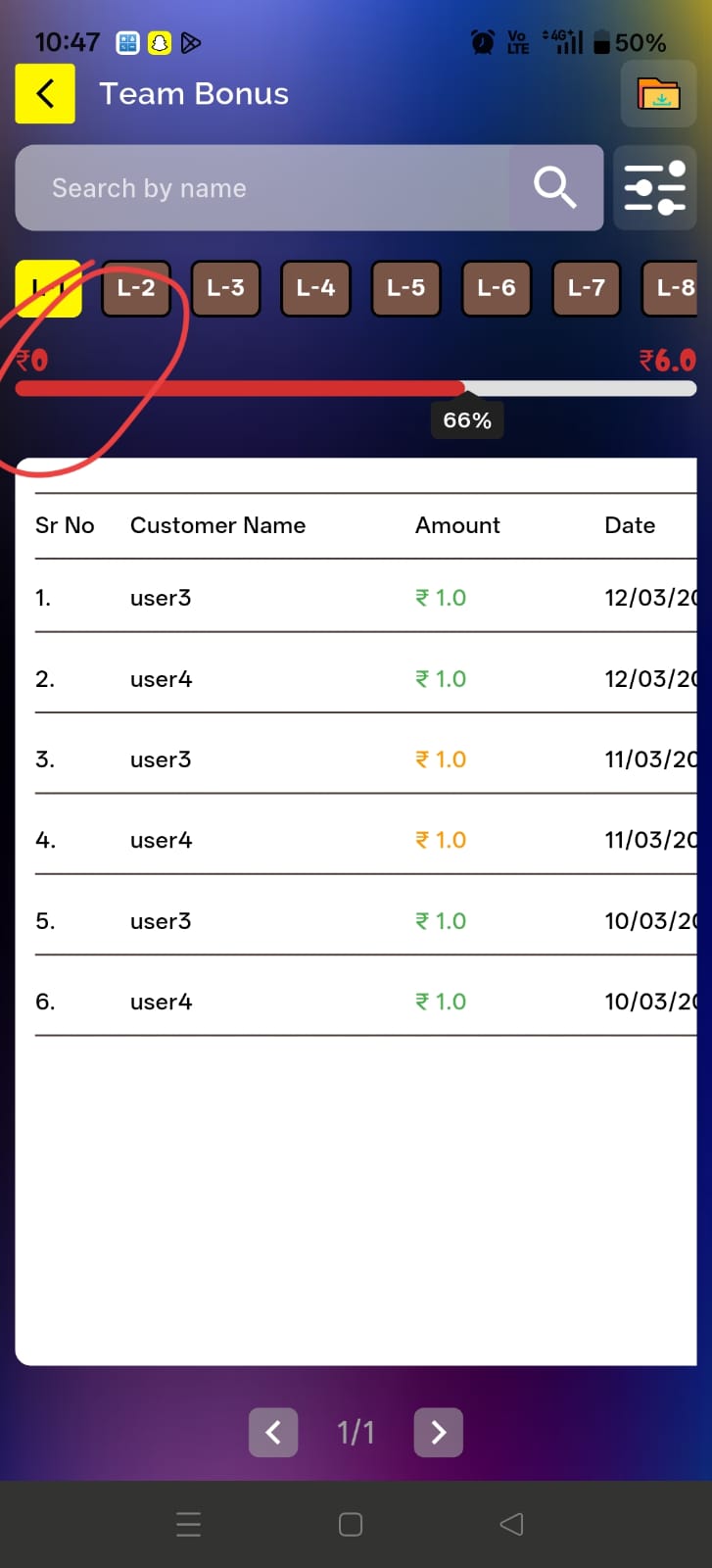This screenshot has width=712, height=1568.
Task: View the L-7 level list
Action: click(x=586, y=288)
